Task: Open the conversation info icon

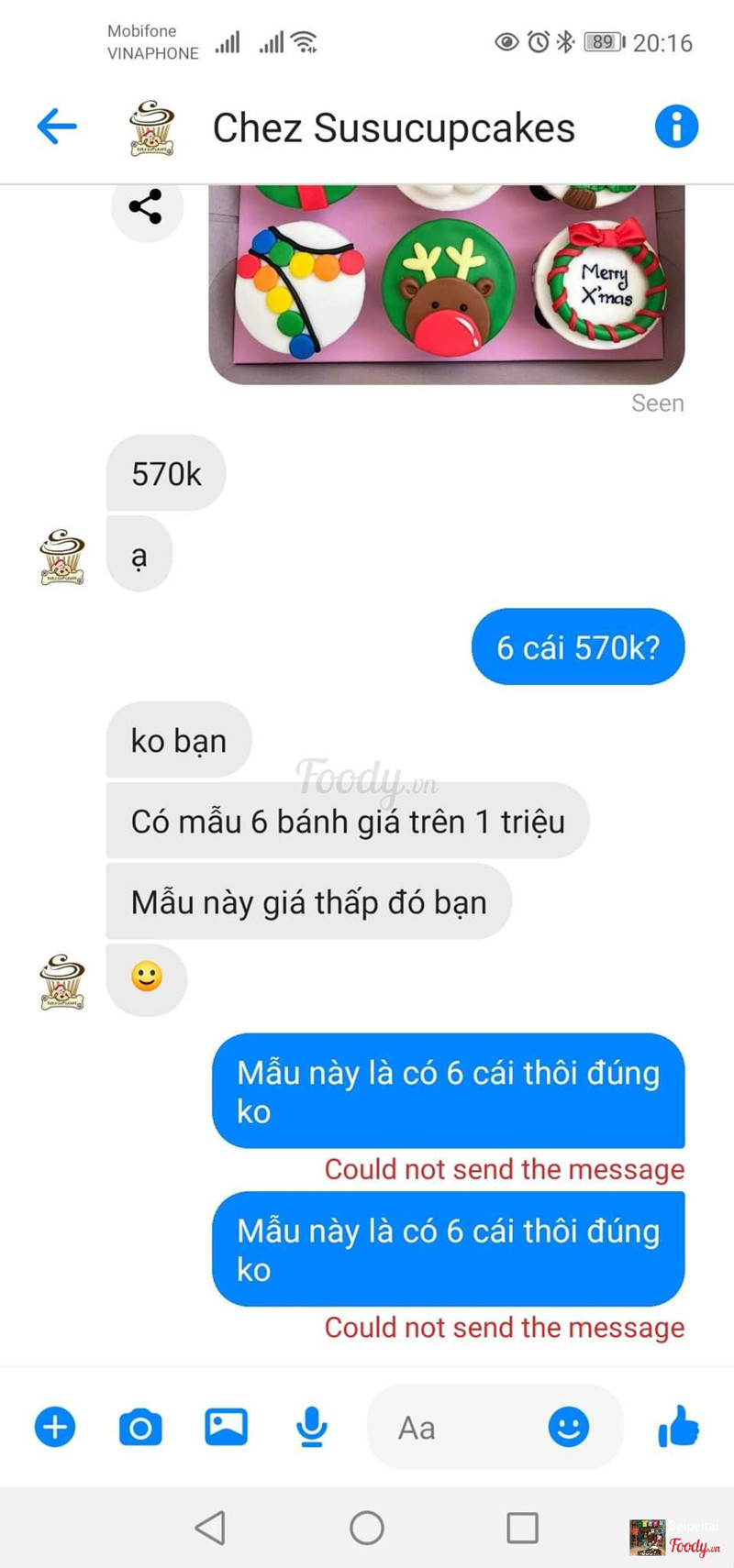Action: click(x=676, y=127)
